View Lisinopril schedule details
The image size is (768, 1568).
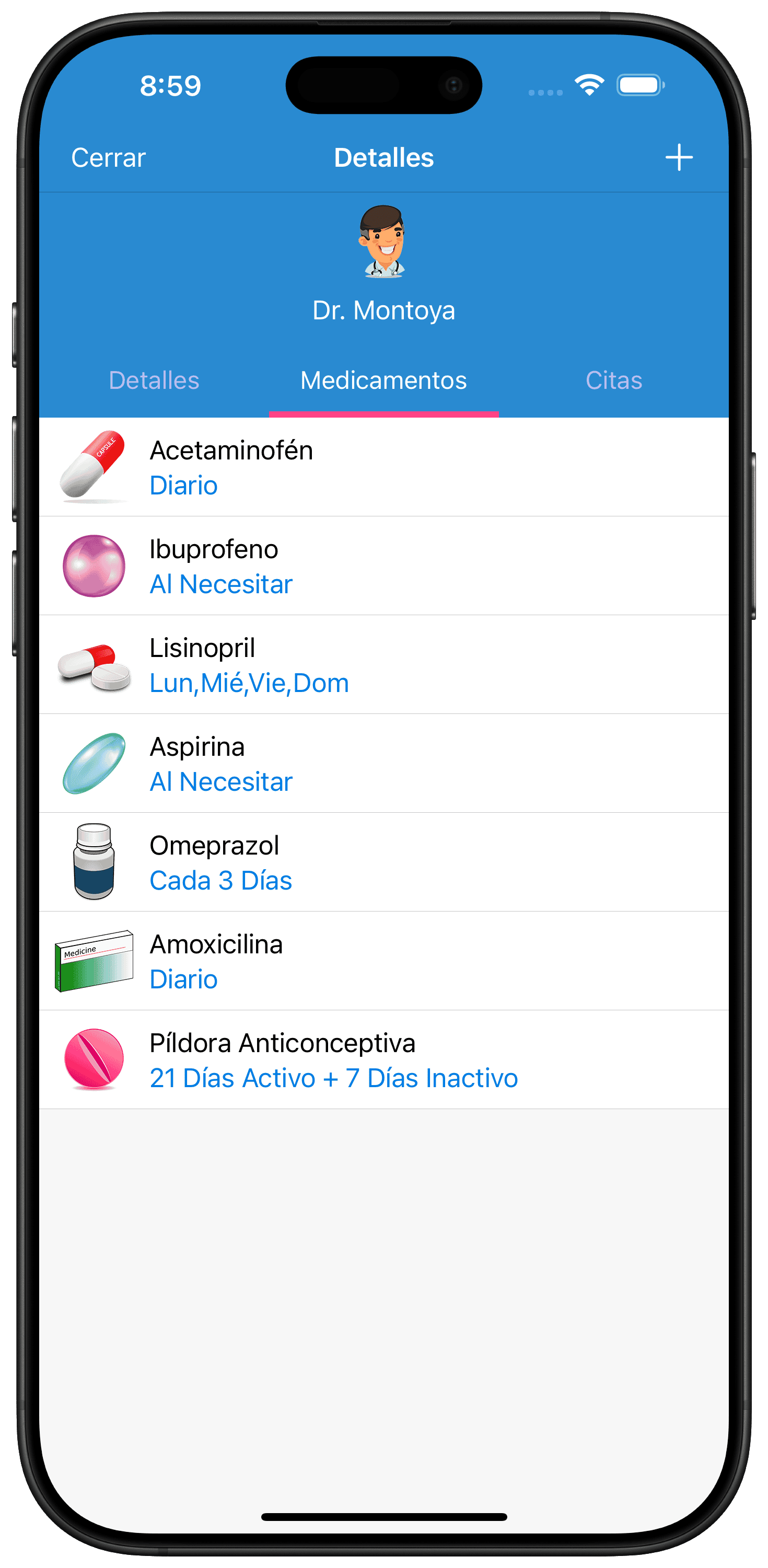pyautogui.click(x=384, y=665)
